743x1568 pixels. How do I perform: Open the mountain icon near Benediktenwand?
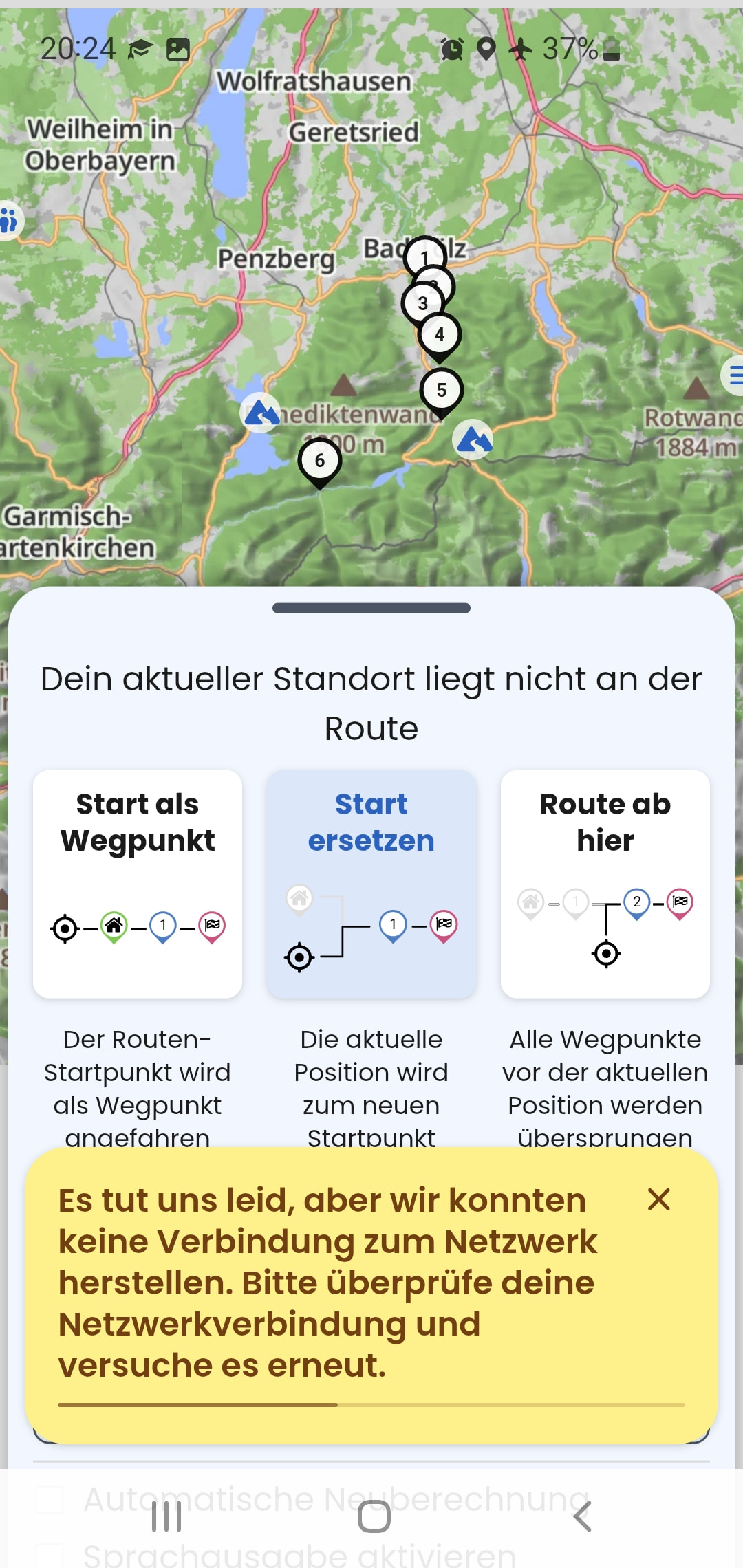click(x=261, y=413)
